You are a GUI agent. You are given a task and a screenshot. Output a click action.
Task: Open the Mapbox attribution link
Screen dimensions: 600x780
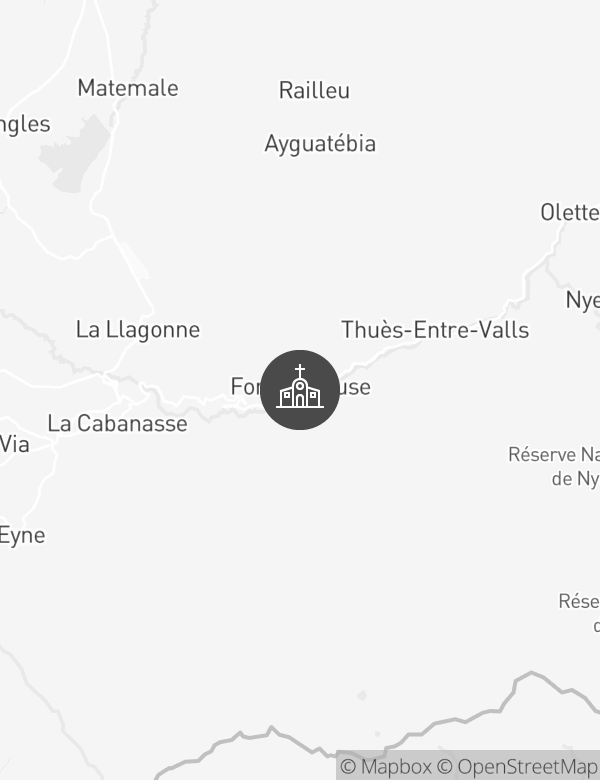tap(386, 767)
